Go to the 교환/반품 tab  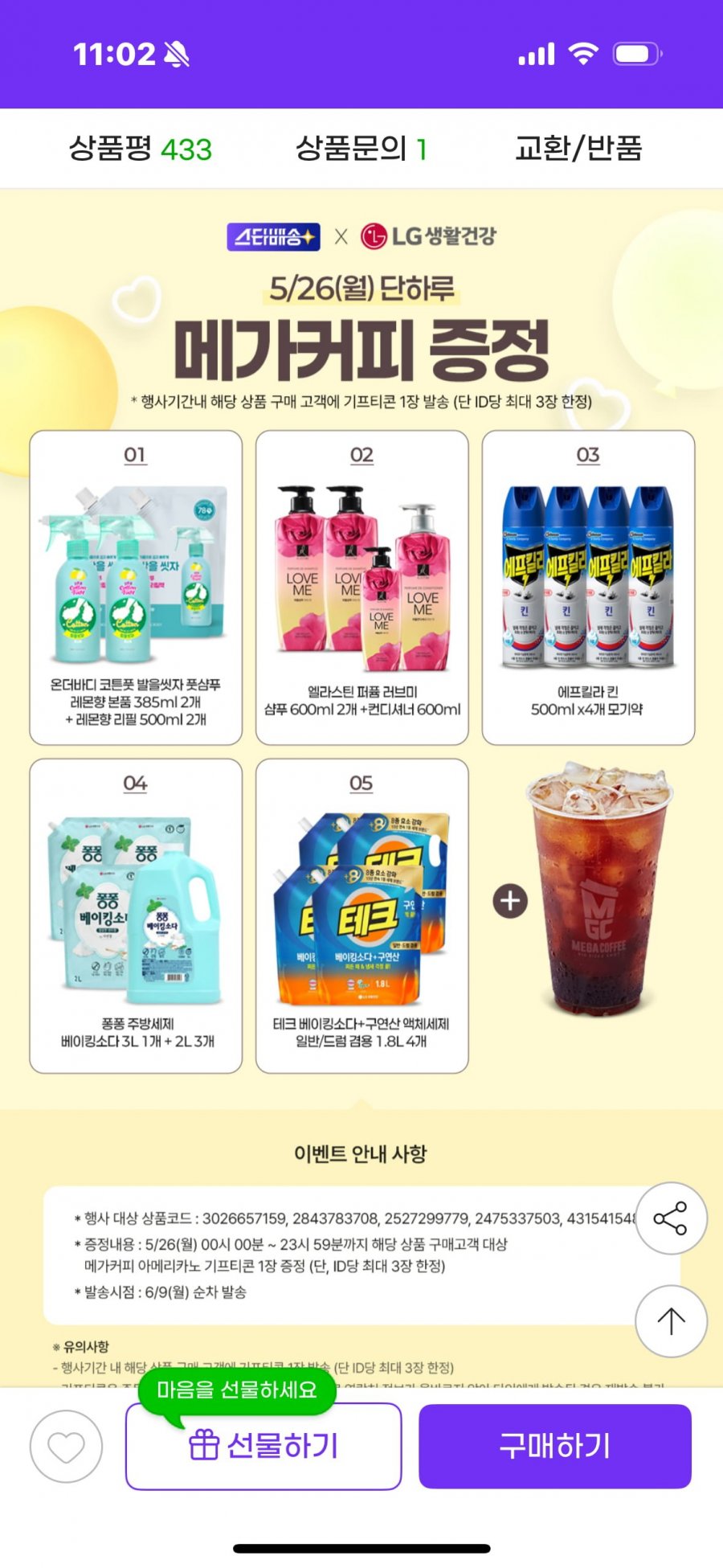coord(578,149)
